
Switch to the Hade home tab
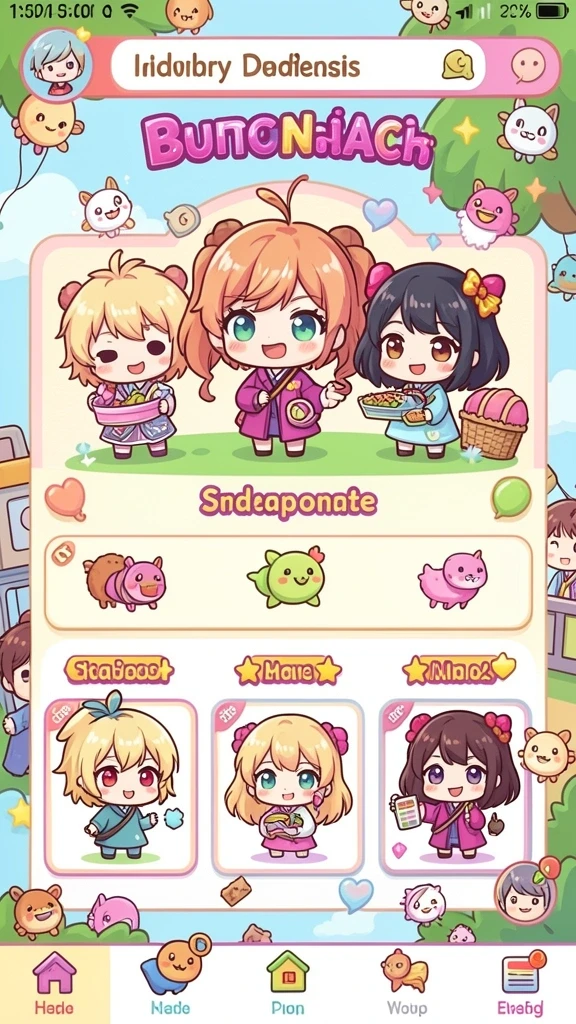point(55,984)
